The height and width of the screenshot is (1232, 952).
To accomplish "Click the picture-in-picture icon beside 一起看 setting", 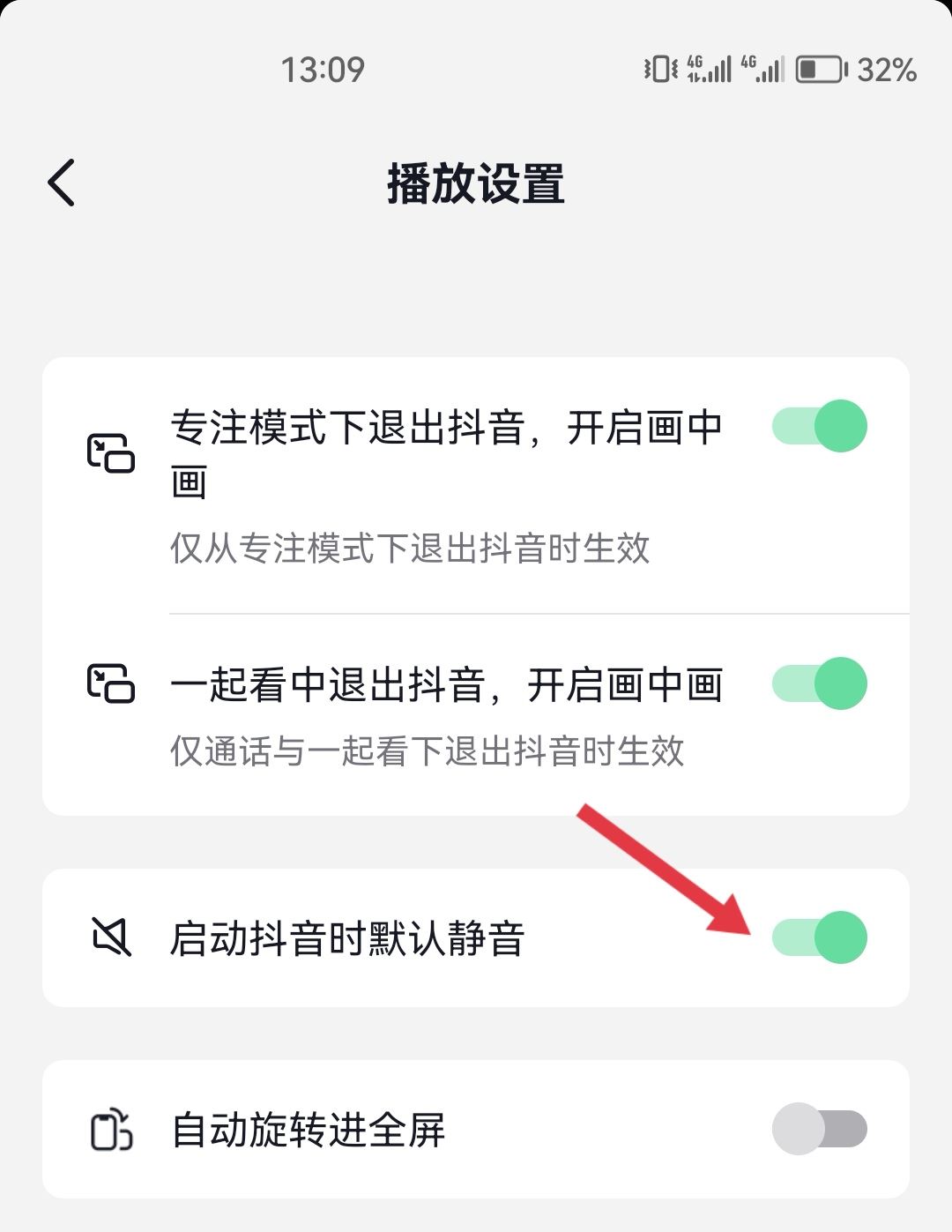I will coord(112,683).
